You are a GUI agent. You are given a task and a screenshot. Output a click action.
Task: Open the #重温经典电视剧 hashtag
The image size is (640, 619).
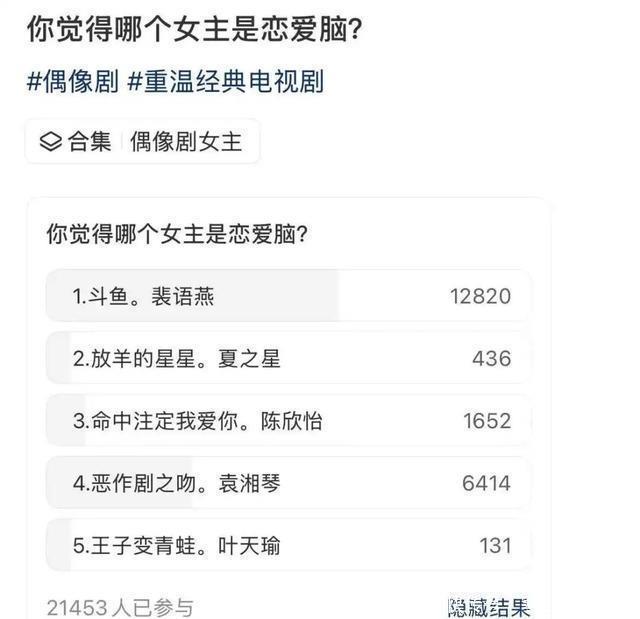click(x=225, y=81)
